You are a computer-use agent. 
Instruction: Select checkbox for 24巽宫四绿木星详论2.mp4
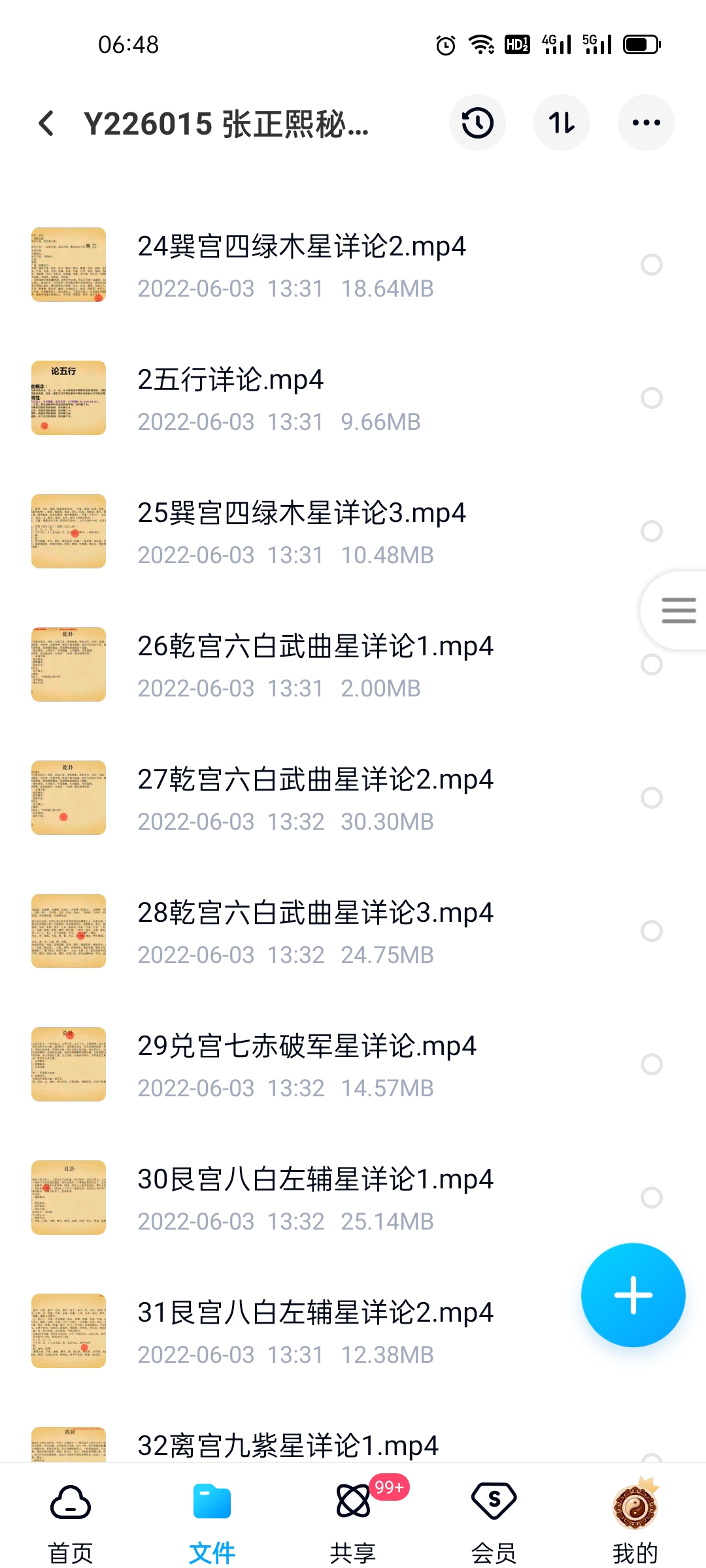coord(651,264)
